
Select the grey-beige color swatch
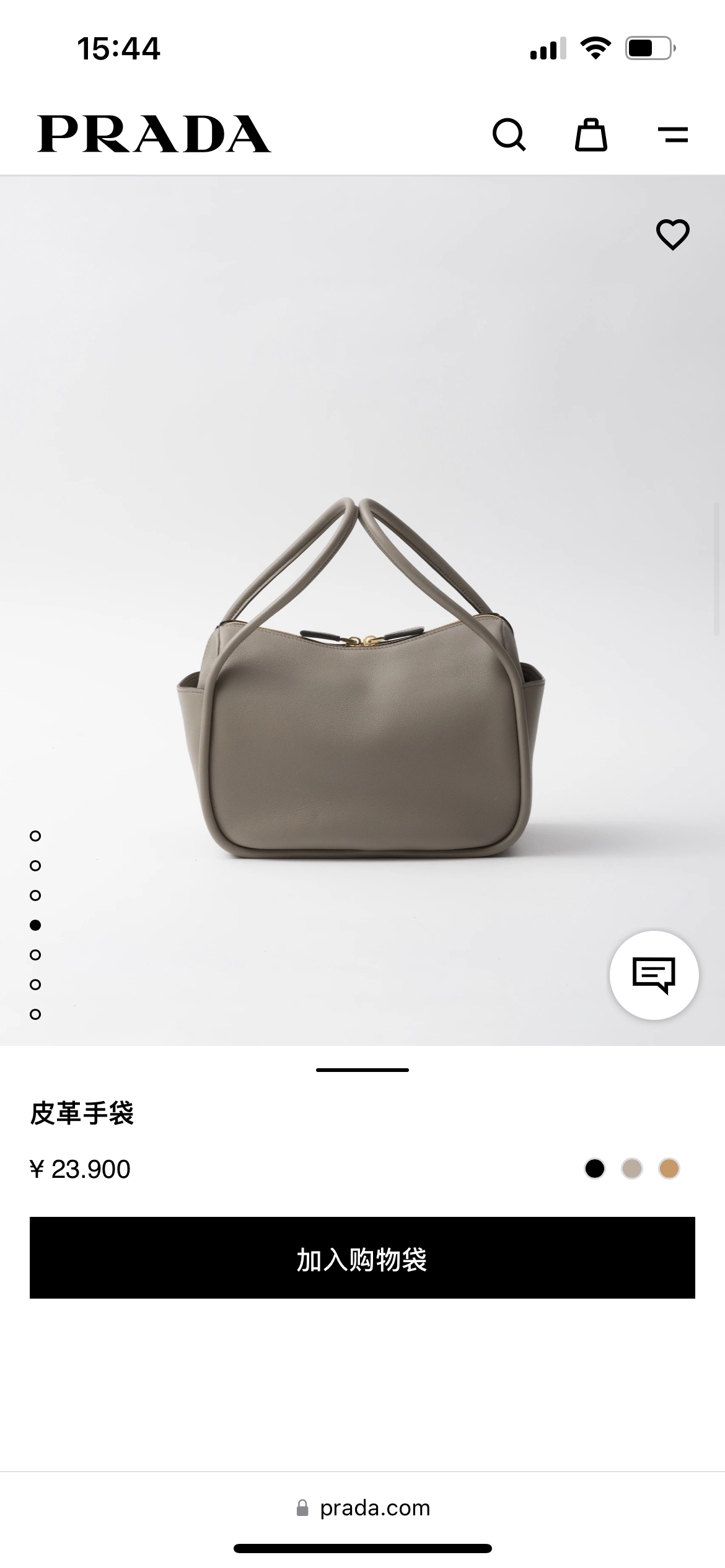632,1169
